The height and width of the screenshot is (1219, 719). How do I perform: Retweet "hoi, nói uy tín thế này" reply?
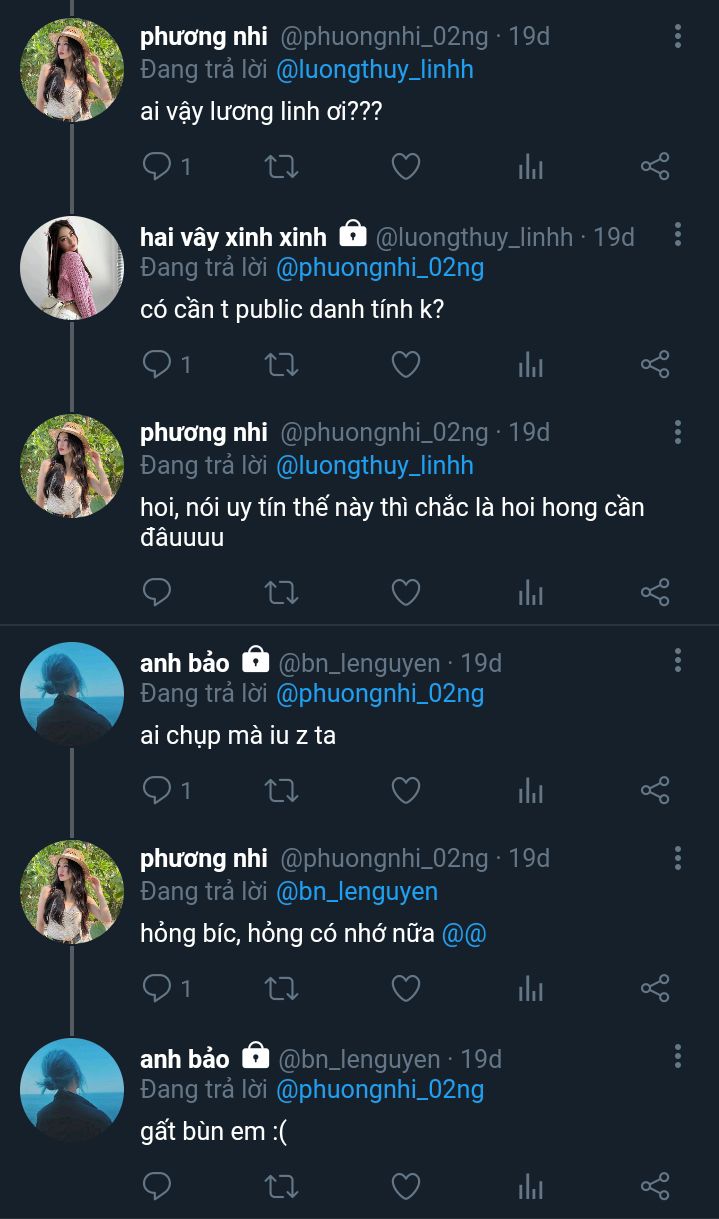281,593
